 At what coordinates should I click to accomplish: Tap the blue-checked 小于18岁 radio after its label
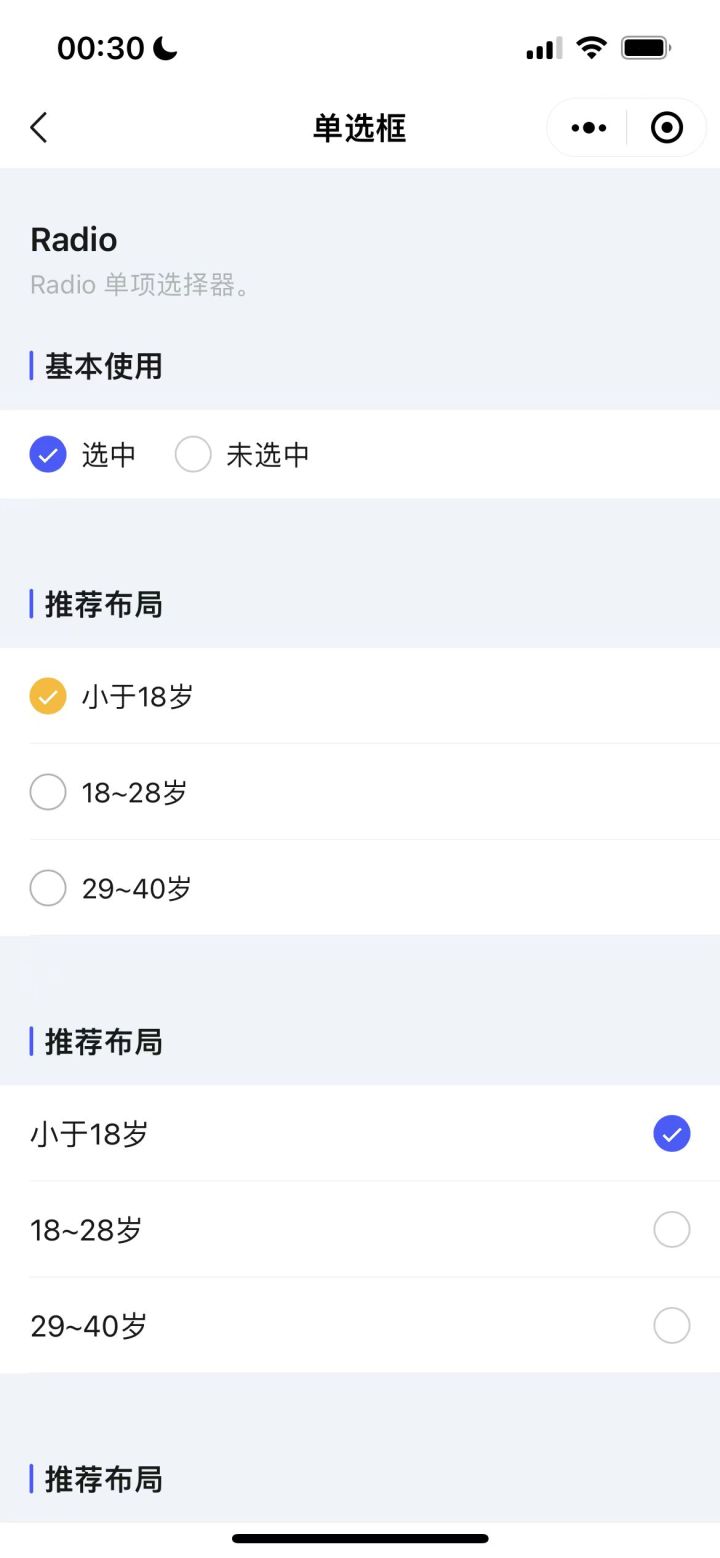tap(671, 1134)
